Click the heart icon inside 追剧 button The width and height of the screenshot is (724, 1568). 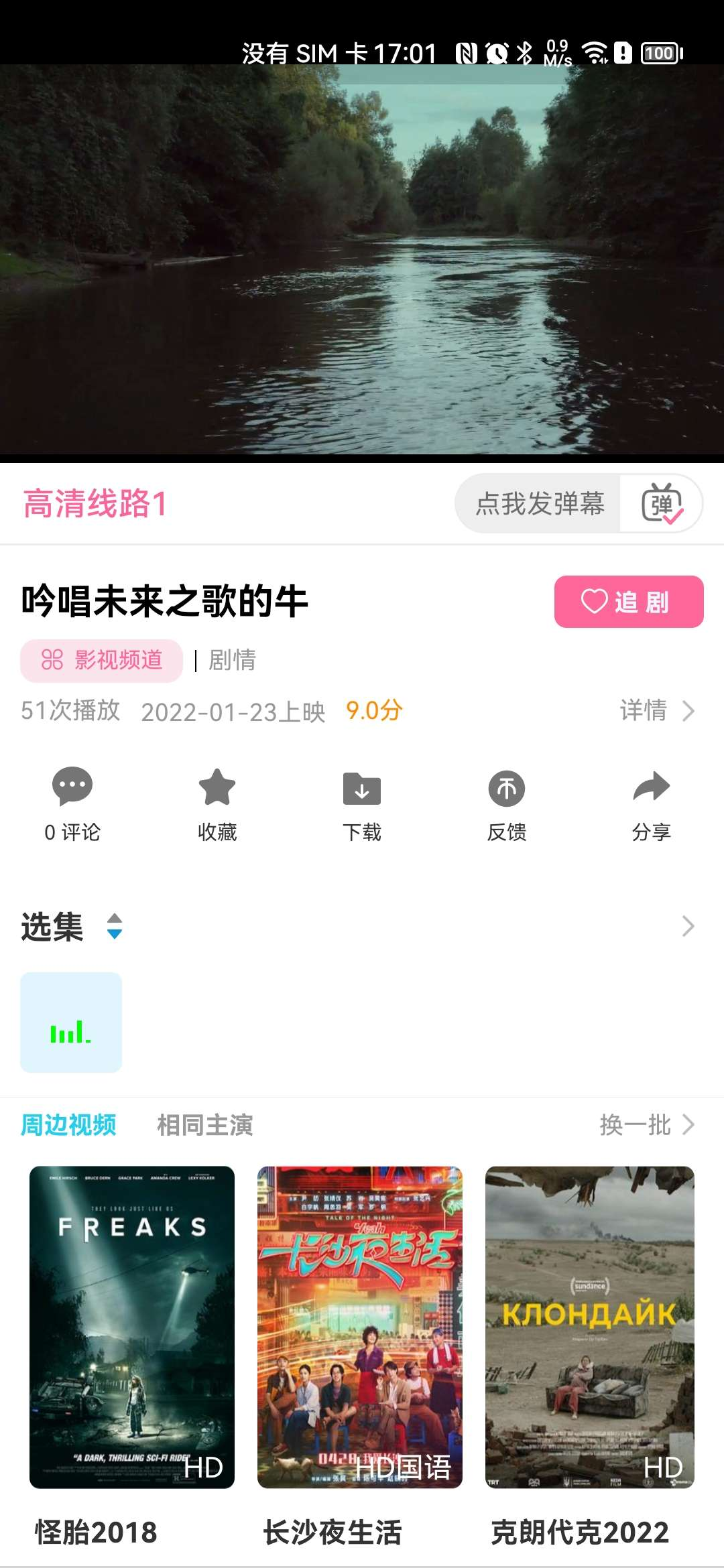point(593,602)
